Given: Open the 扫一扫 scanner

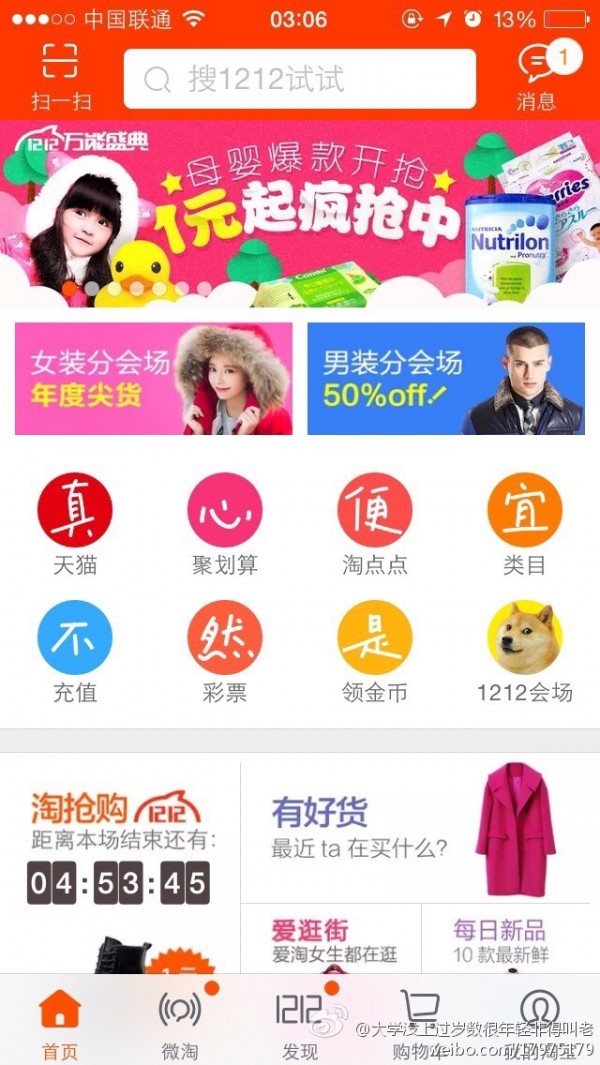Looking at the screenshot, I should [x=60, y=76].
